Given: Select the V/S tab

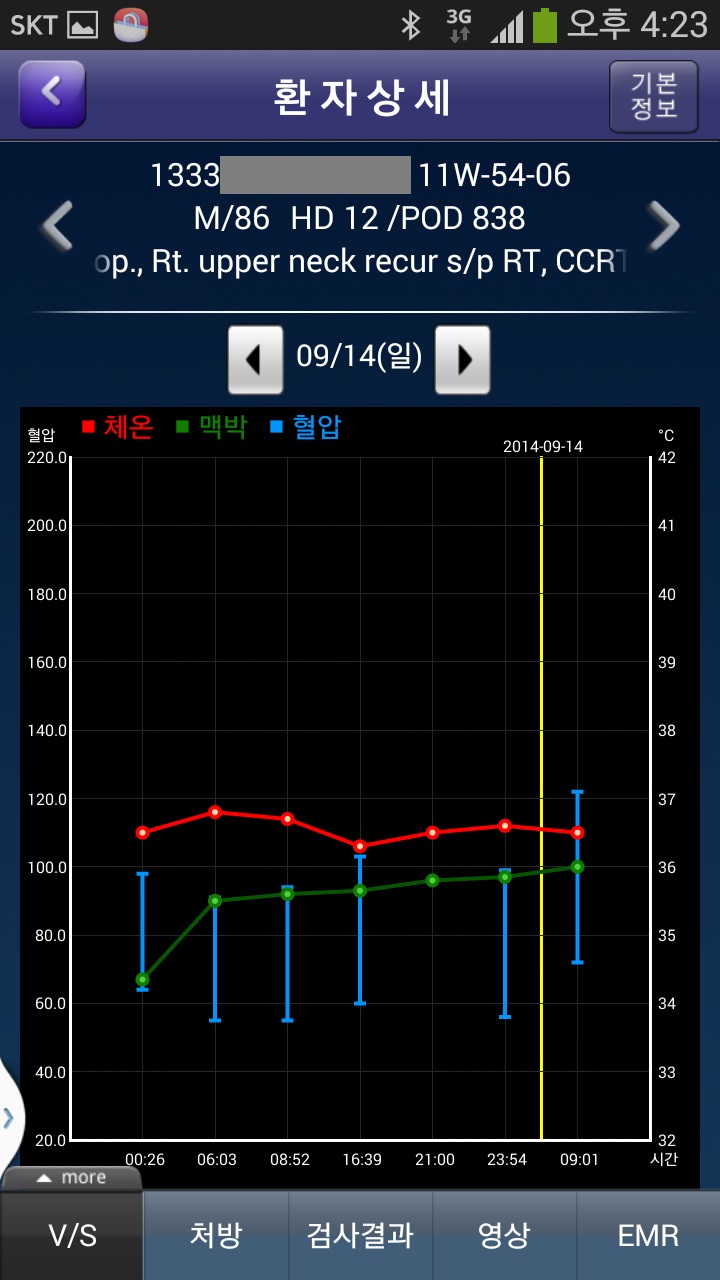Looking at the screenshot, I should [x=72, y=1235].
